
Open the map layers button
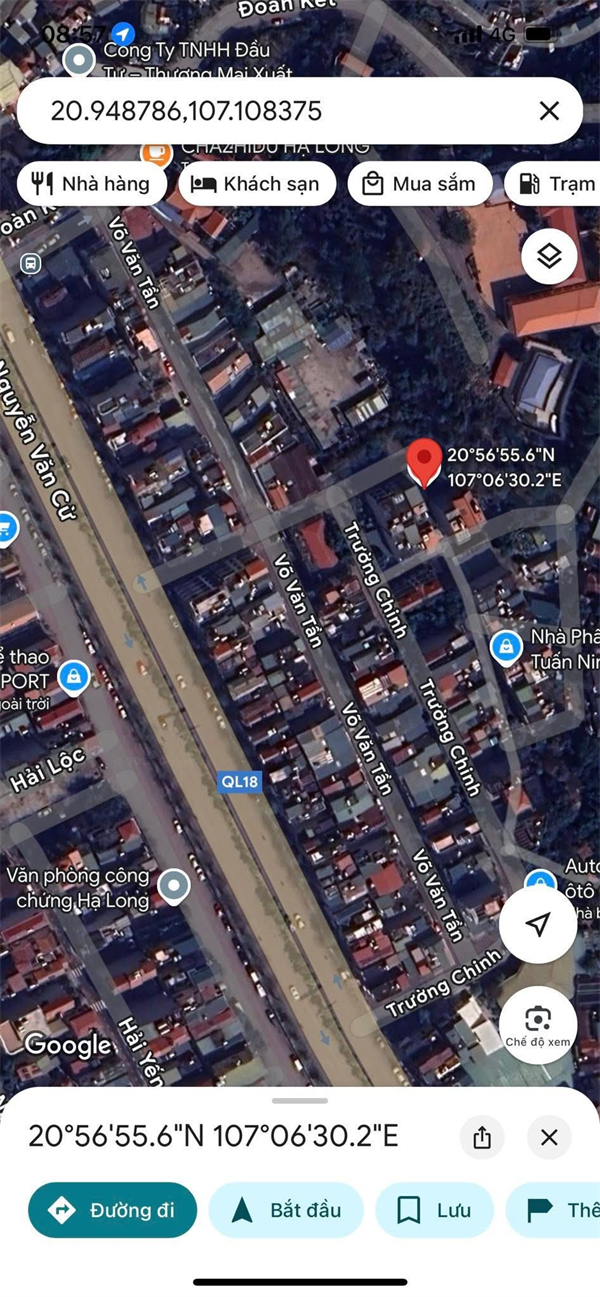(549, 257)
